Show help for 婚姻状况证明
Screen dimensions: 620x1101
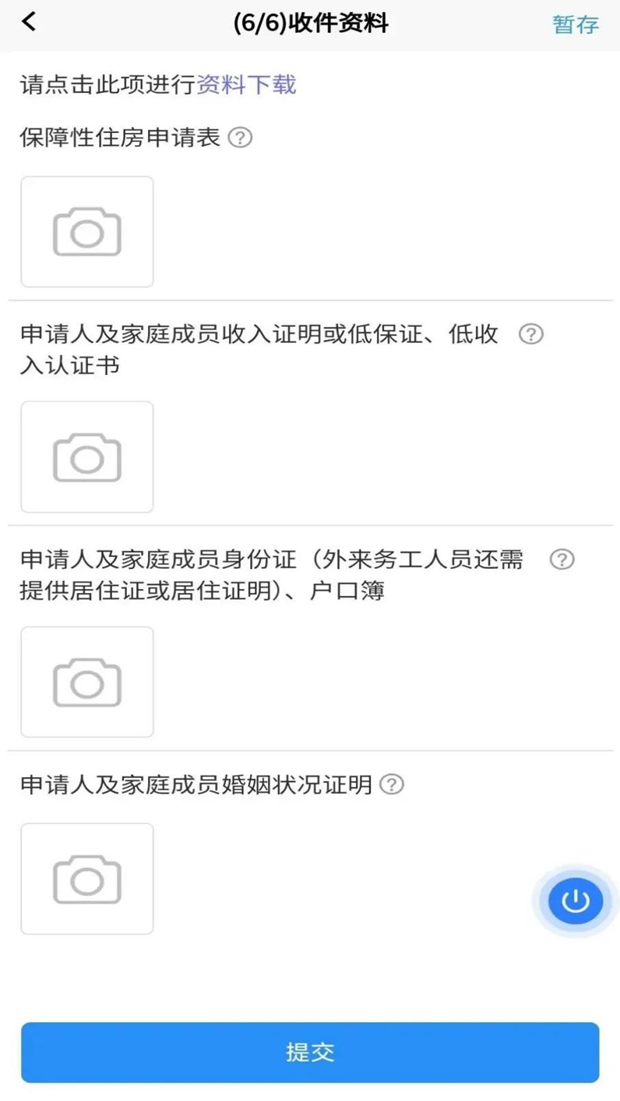click(x=393, y=785)
